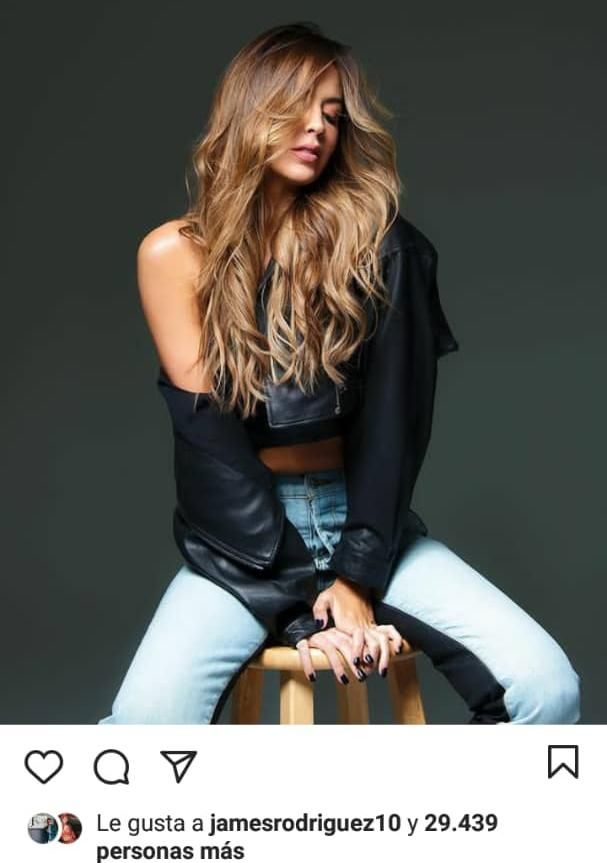
Task: Save the post with the bookmark icon
Action: [x=563, y=763]
